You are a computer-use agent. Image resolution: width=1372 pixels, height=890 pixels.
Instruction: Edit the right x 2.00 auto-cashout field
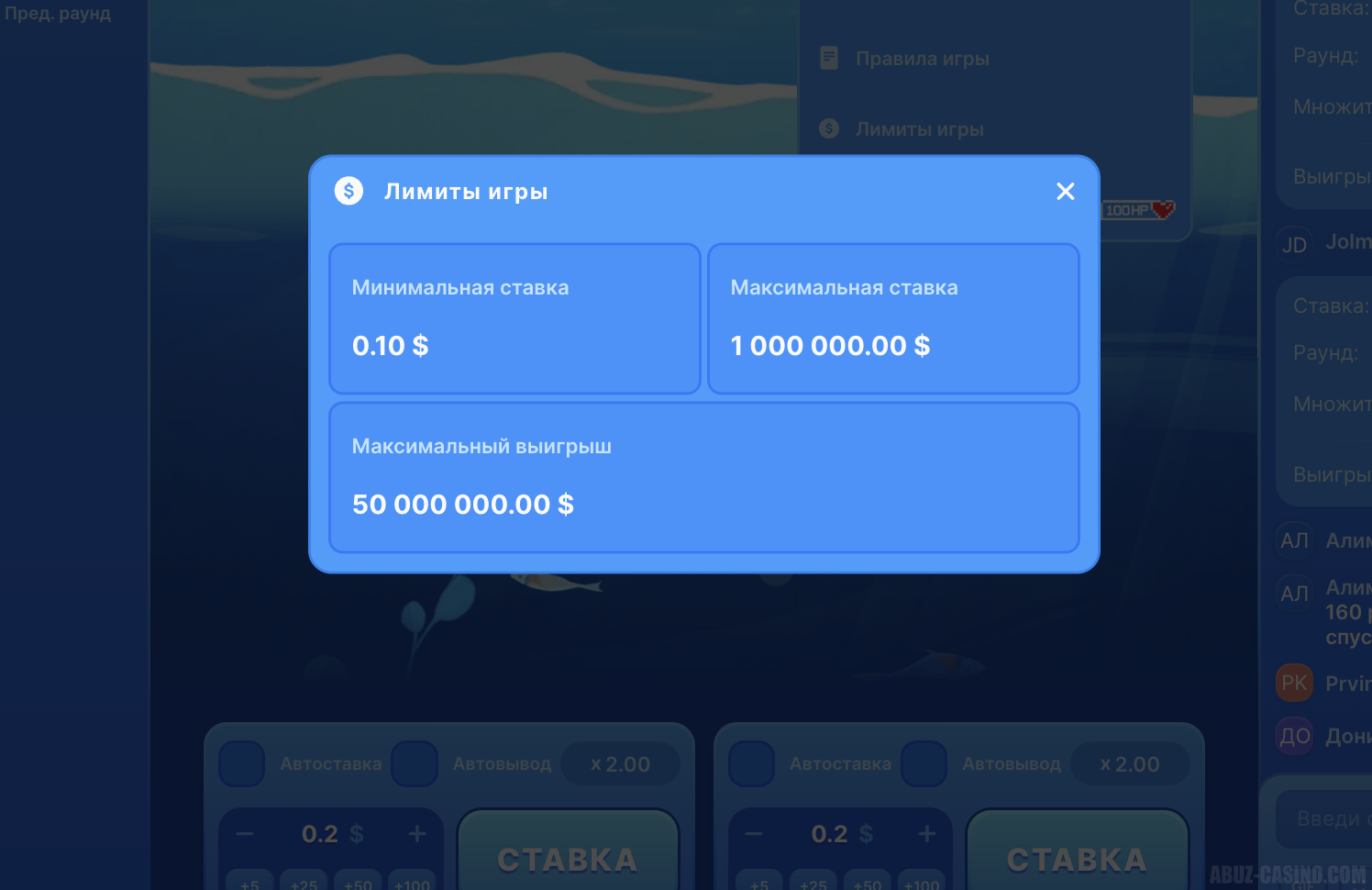[x=1130, y=763]
